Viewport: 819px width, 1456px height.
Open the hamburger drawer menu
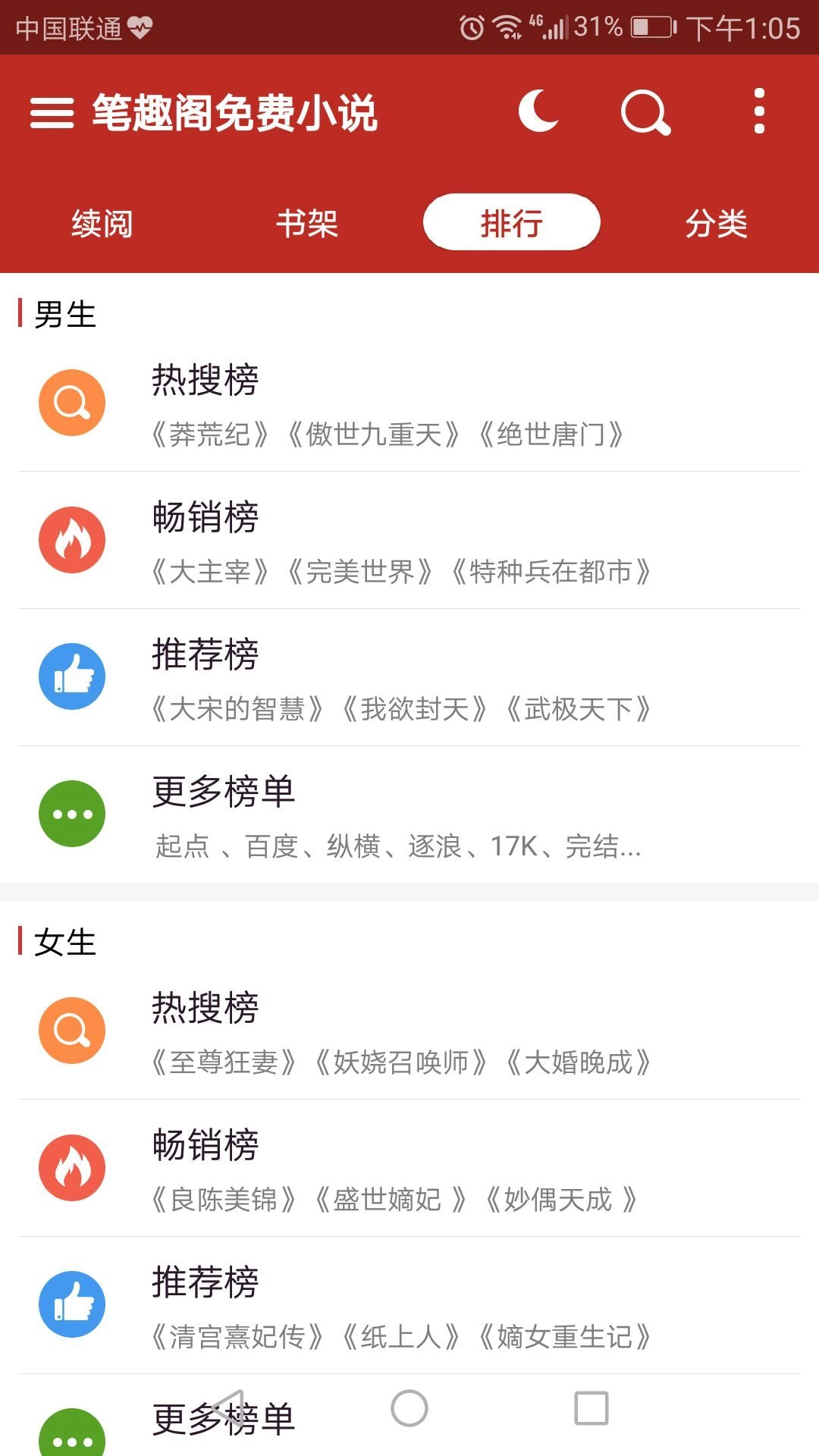(x=52, y=113)
